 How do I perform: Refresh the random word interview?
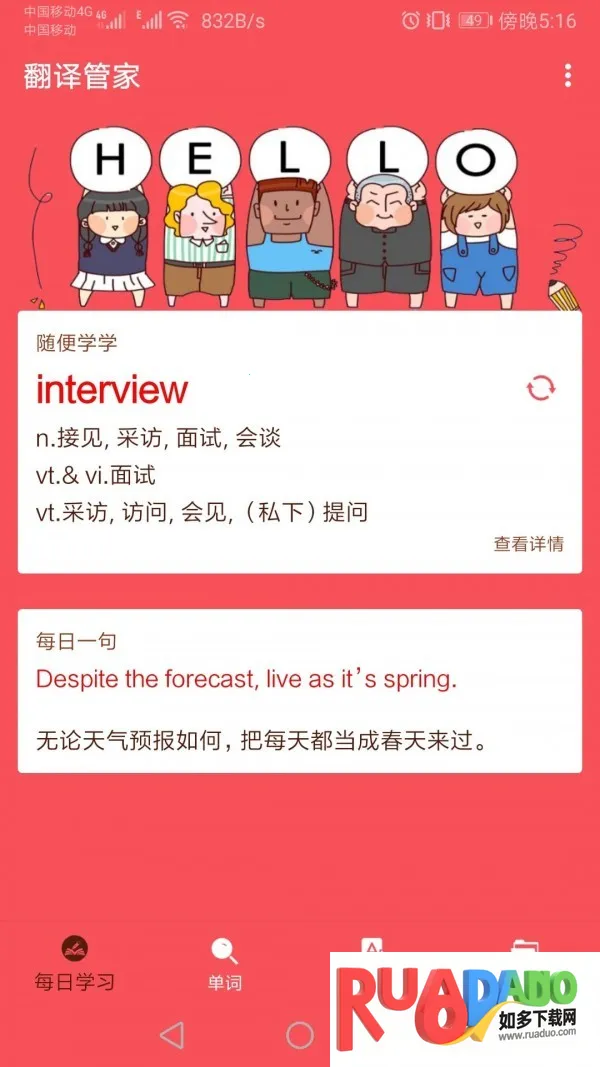click(x=541, y=388)
